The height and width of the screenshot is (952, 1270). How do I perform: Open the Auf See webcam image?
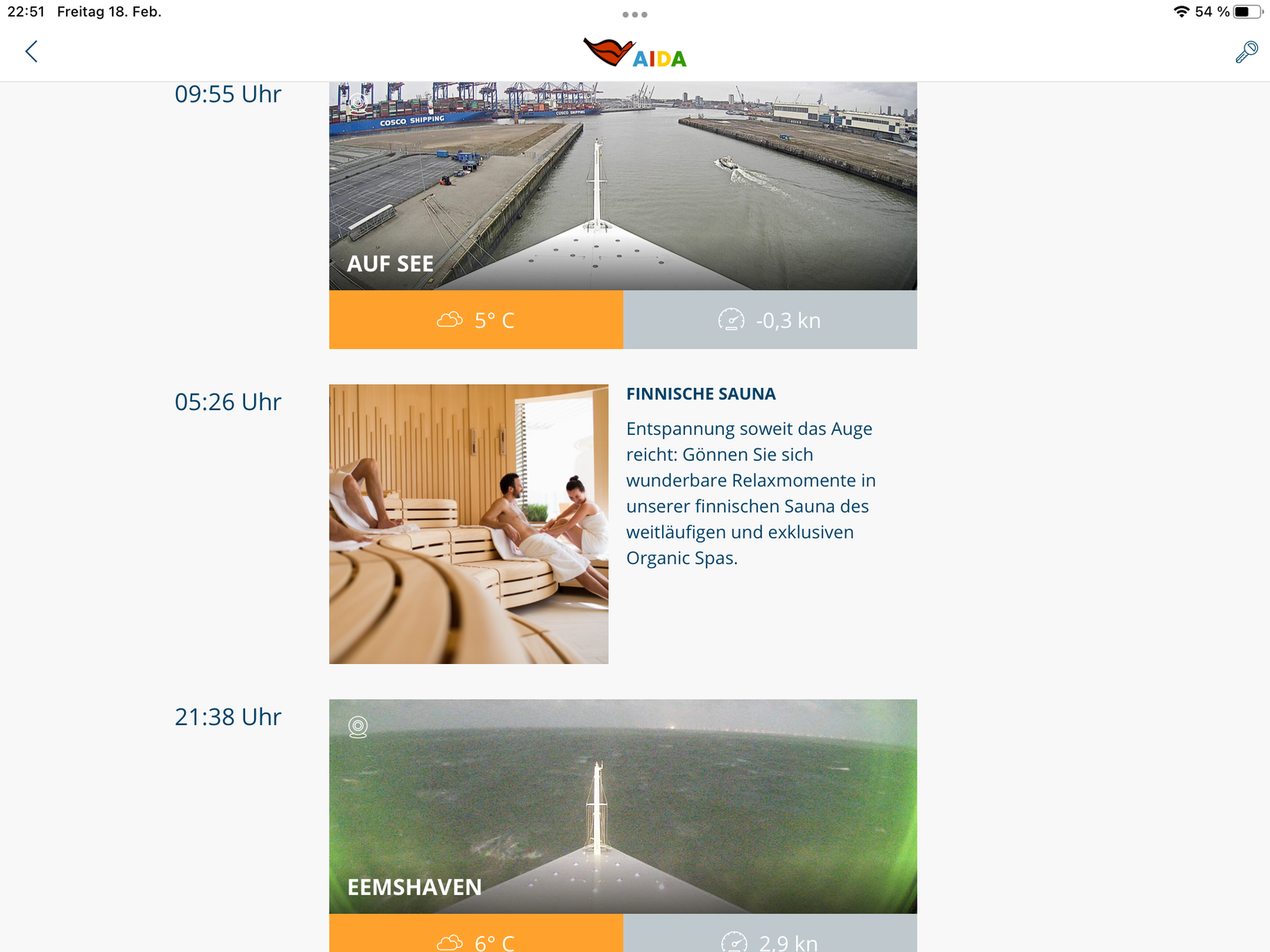[x=623, y=186]
